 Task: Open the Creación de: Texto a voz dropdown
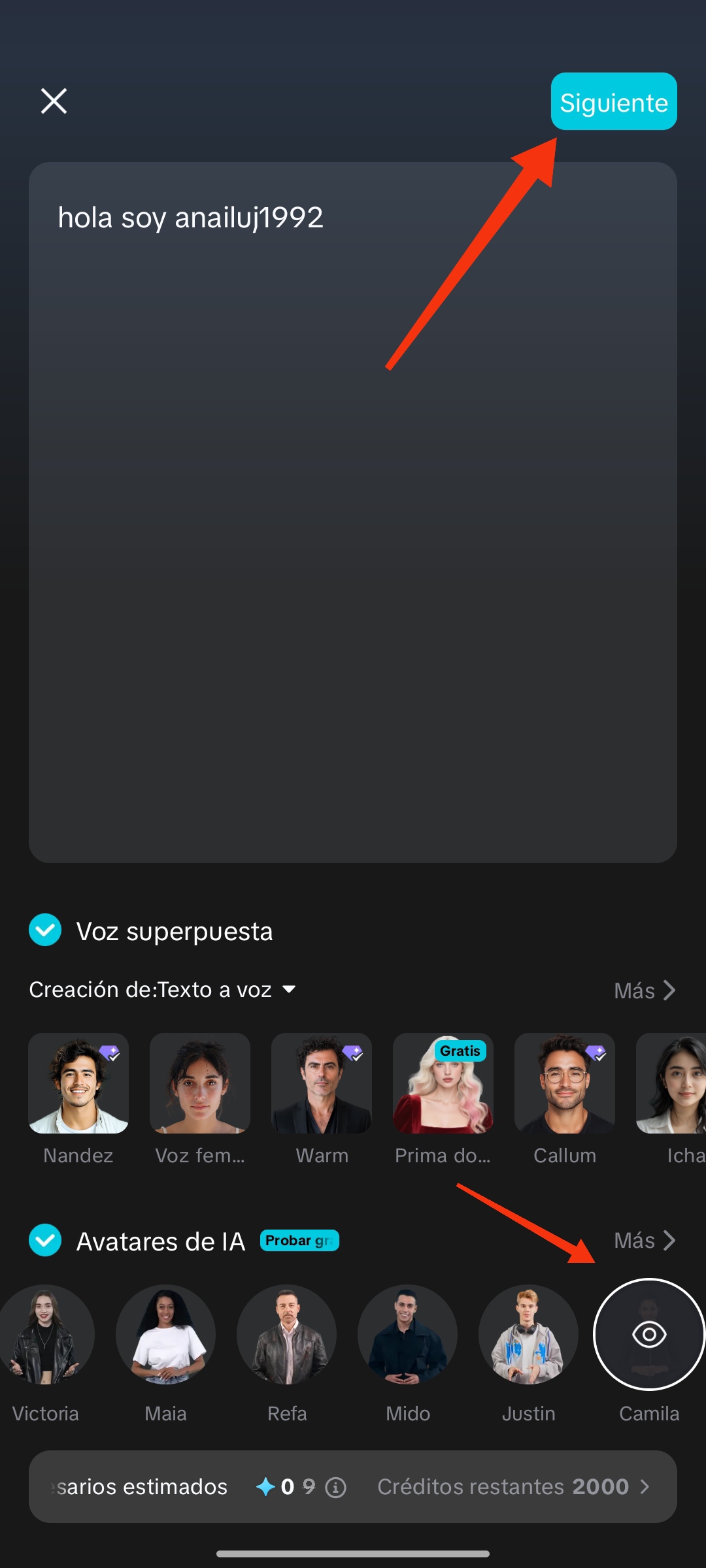[x=162, y=990]
